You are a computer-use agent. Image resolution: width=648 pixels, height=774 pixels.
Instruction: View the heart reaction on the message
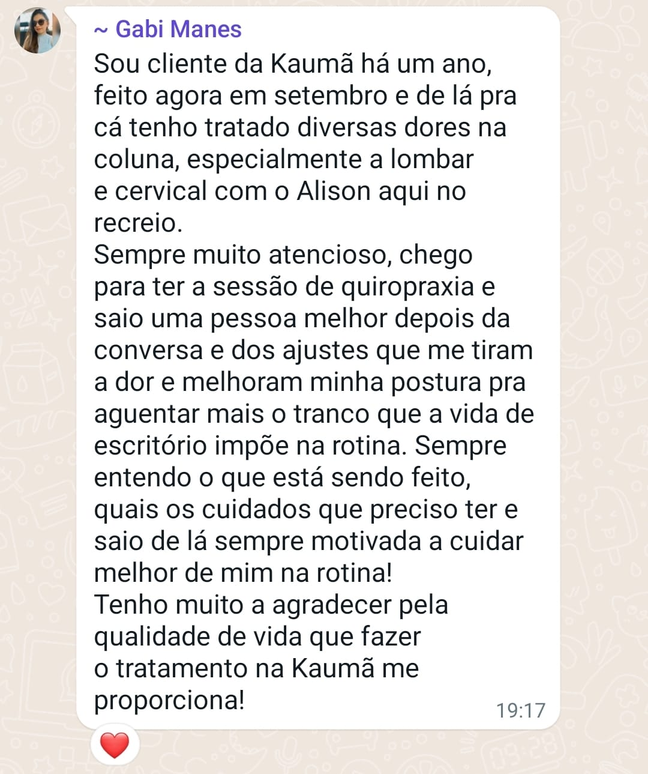coord(115,744)
